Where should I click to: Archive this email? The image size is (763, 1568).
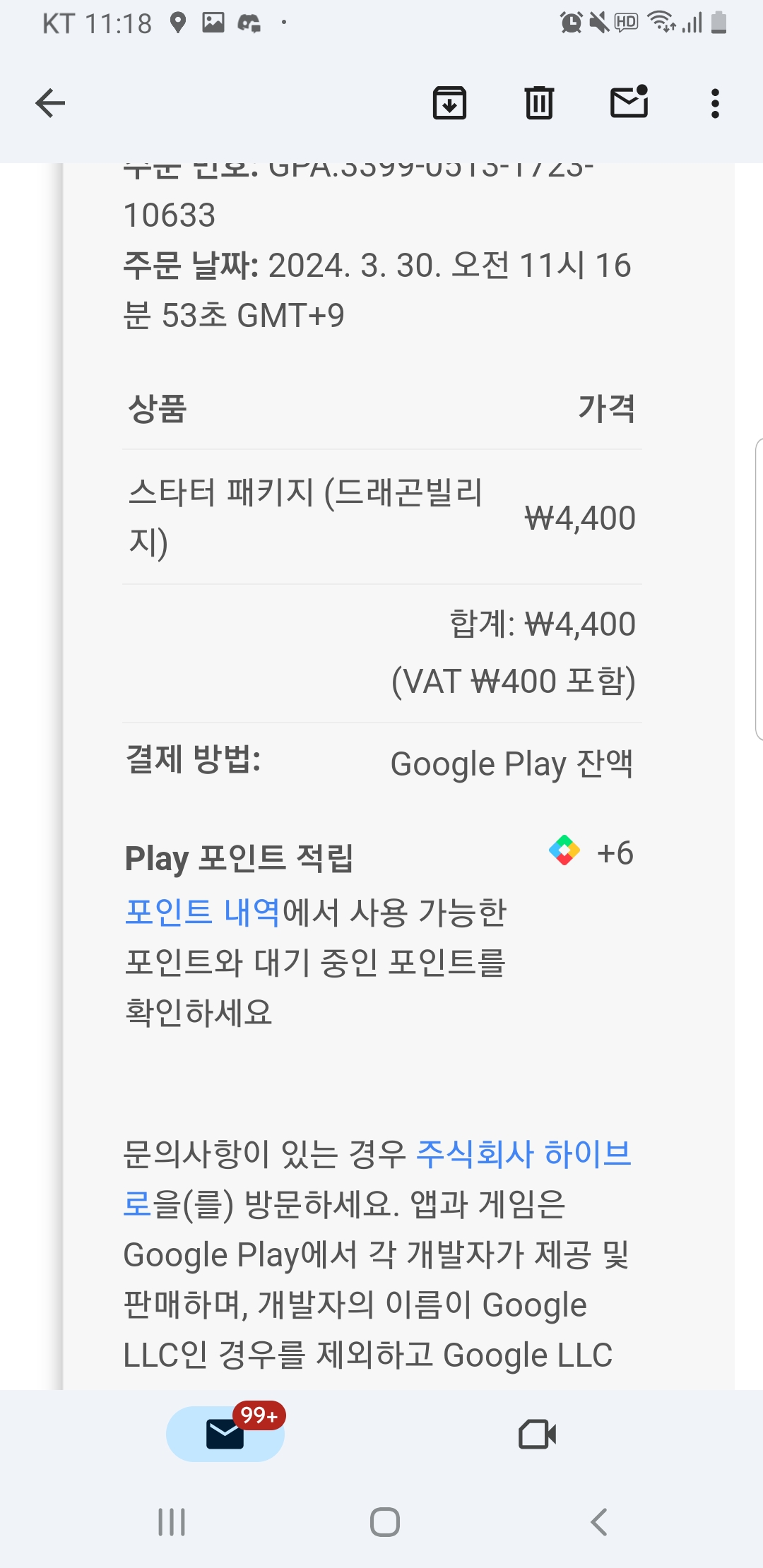pyautogui.click(x=449, y=103)
